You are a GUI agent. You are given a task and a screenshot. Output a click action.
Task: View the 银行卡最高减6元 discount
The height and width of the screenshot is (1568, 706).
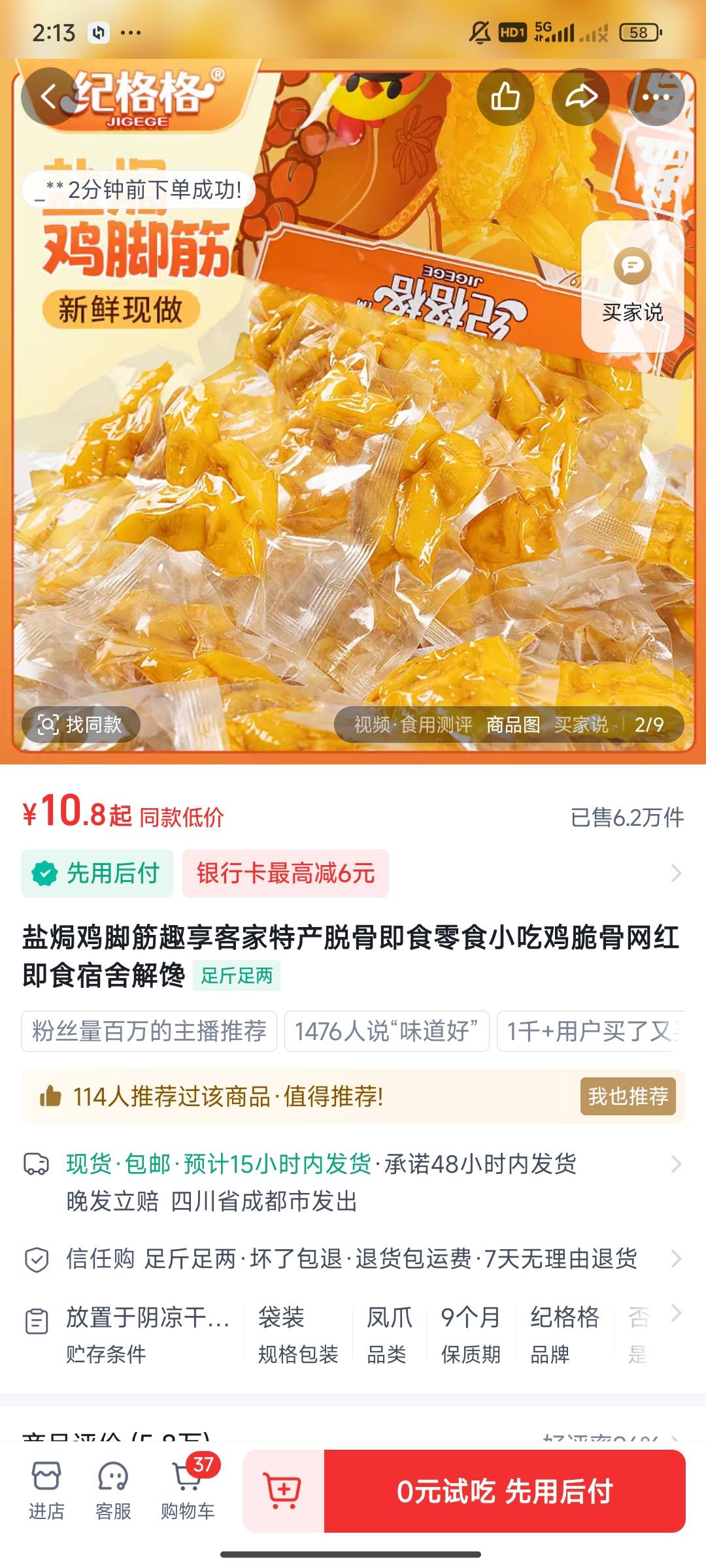click(286, 874)
